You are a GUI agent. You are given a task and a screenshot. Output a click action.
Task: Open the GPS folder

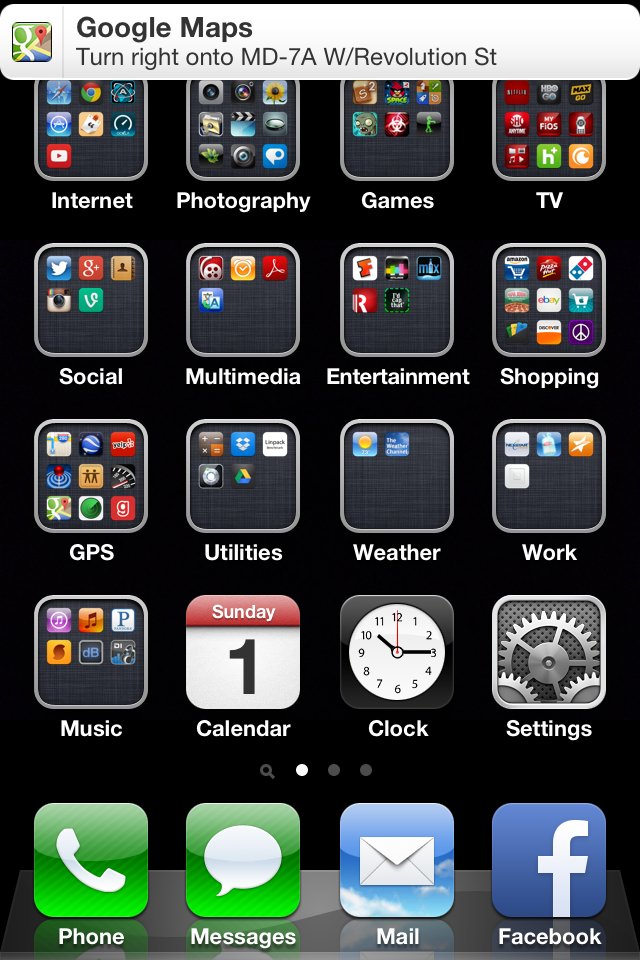(x=91, y=476)
